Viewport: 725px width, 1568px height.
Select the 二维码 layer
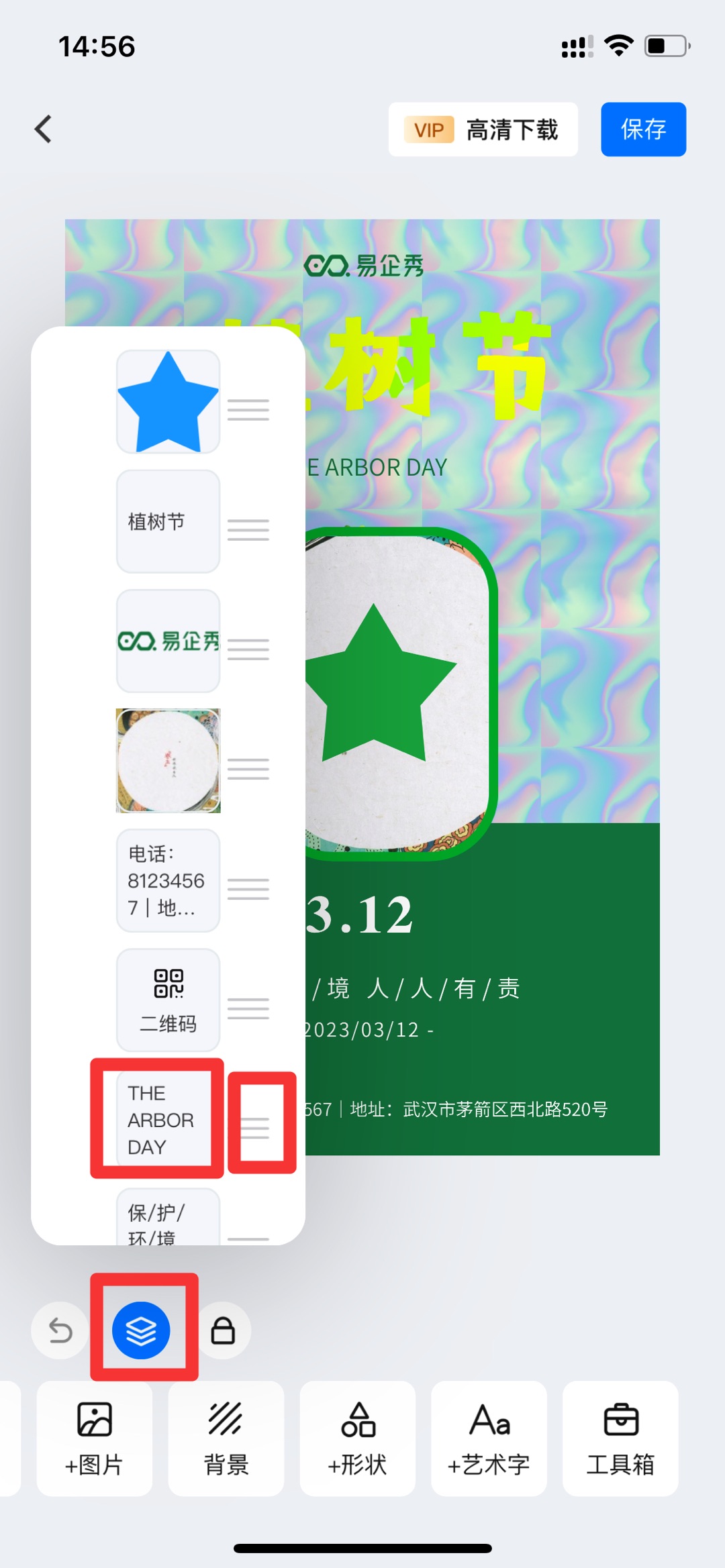pos(168,1000)
